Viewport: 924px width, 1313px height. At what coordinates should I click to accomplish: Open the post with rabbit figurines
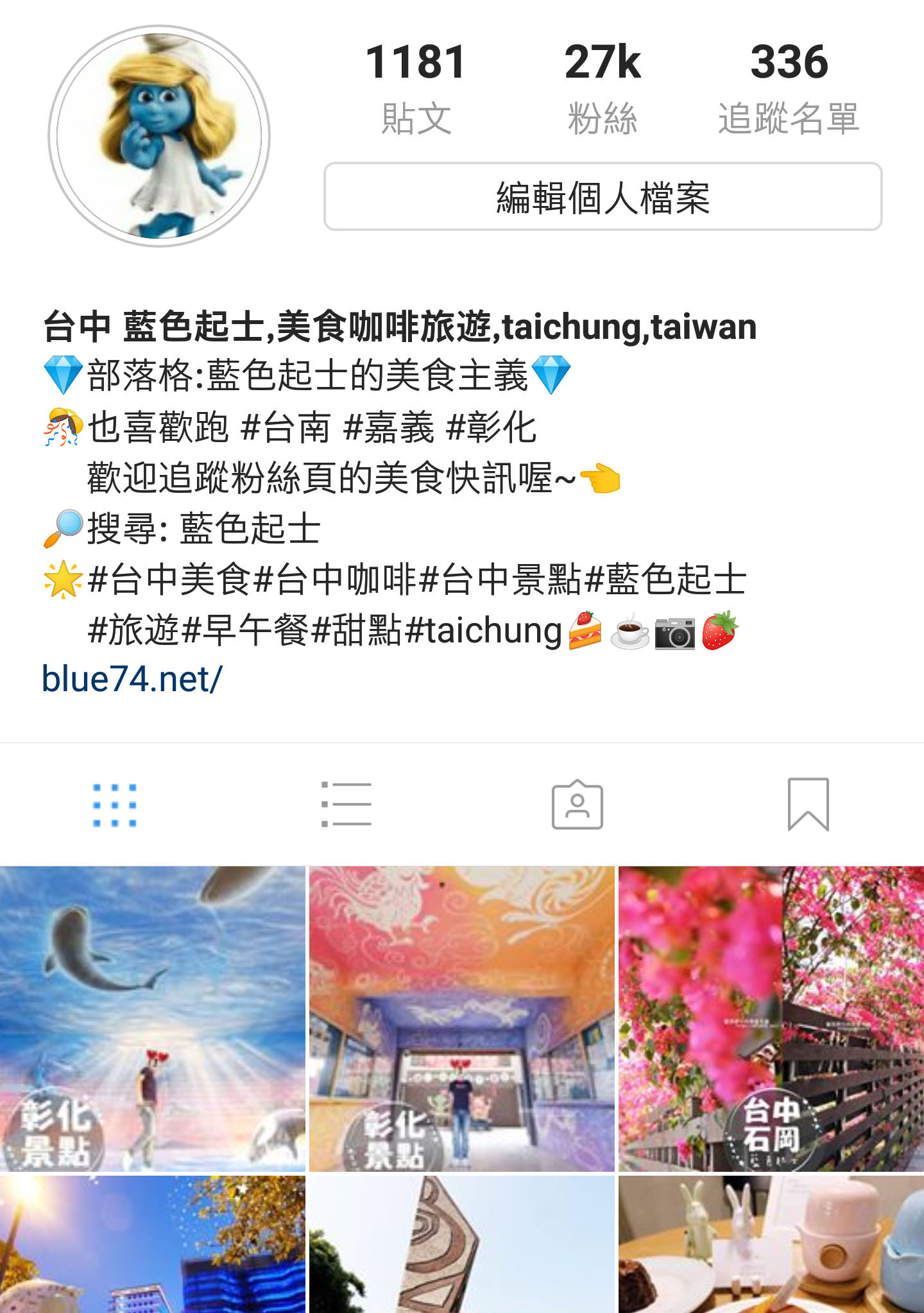coord(771,1245)
